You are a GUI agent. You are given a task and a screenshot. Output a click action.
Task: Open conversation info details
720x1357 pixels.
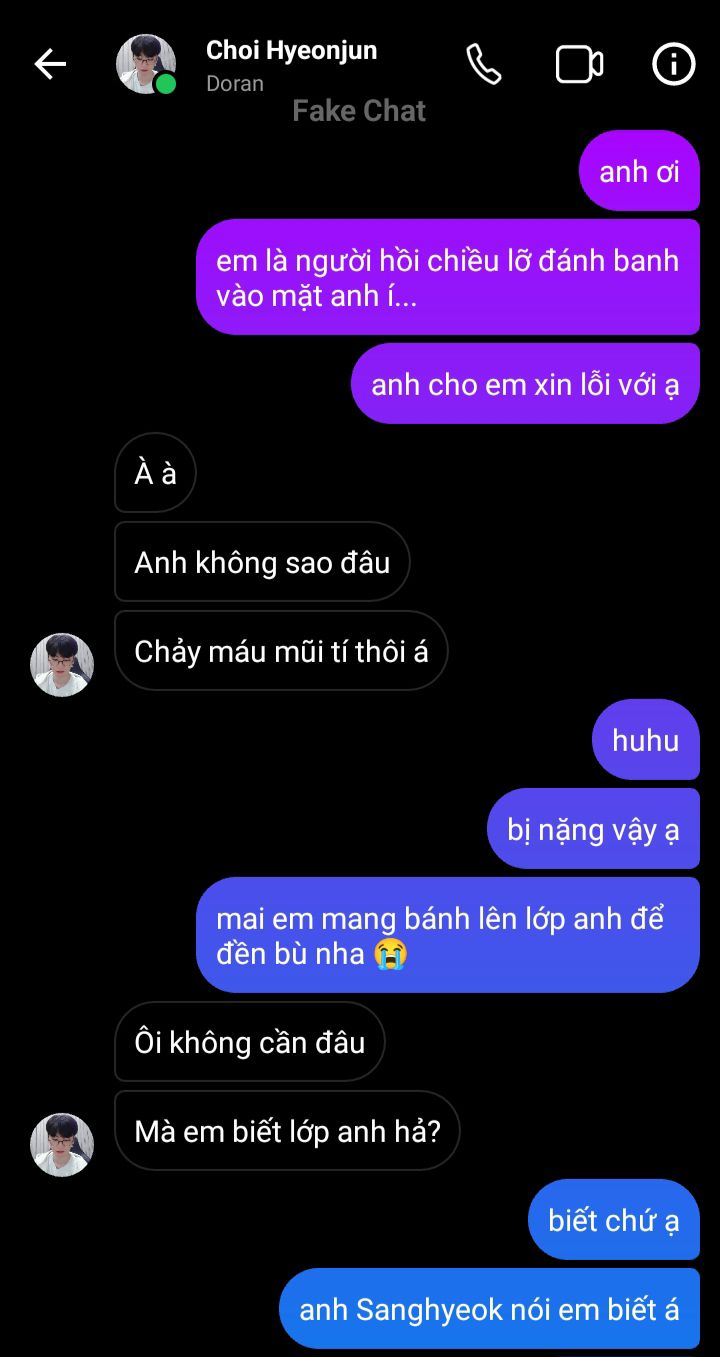coord(673,65)
